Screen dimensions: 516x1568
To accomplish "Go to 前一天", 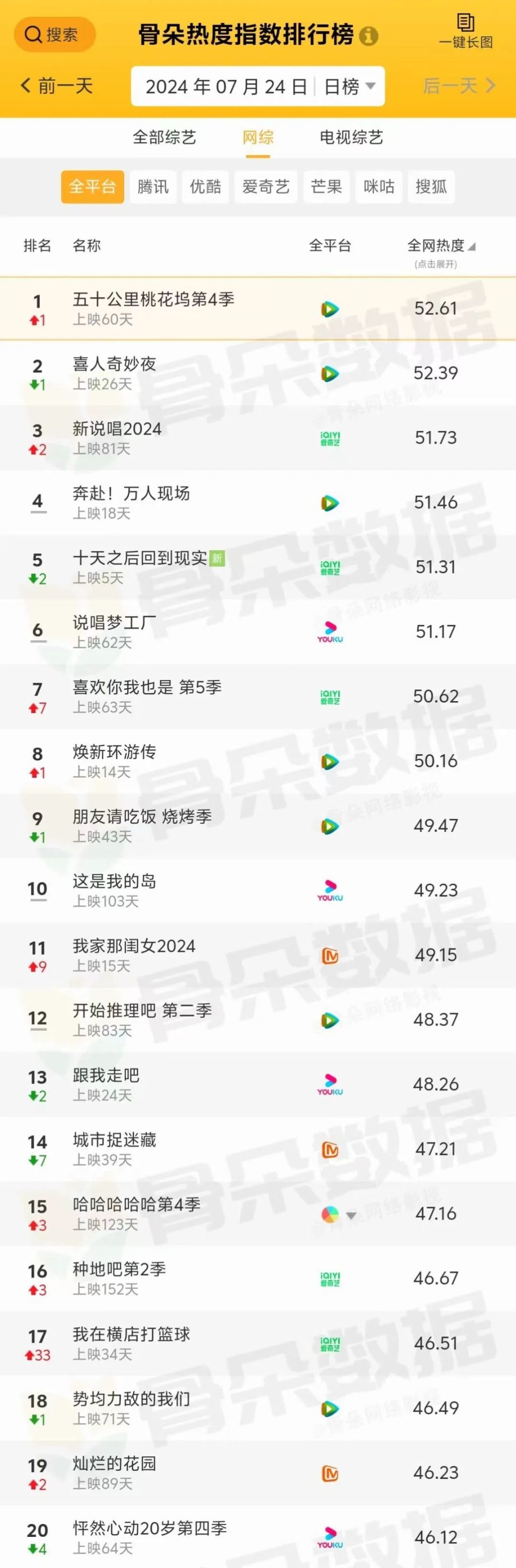I will click(x=56, y=86).
